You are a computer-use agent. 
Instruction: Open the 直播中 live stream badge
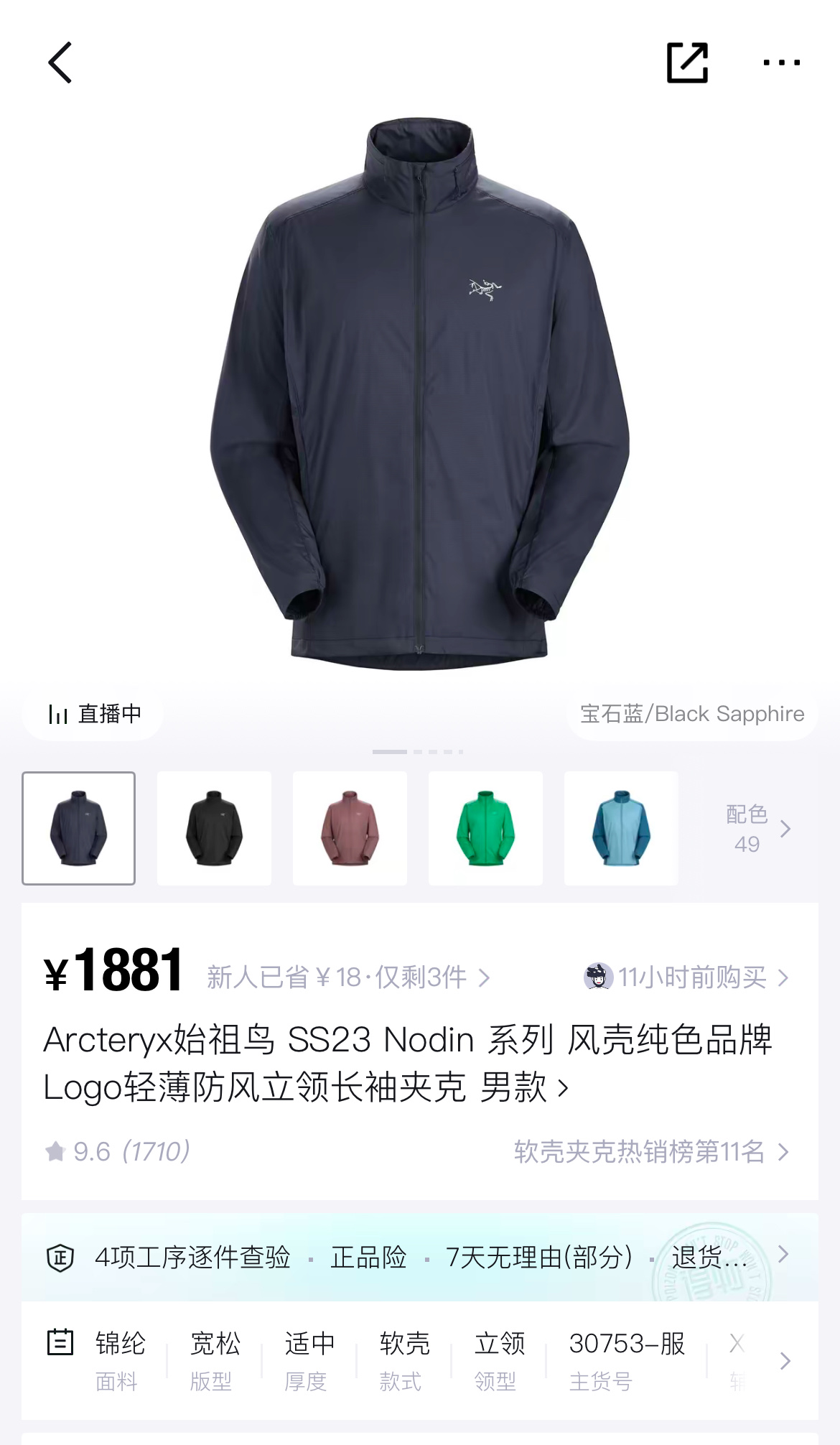93,714
